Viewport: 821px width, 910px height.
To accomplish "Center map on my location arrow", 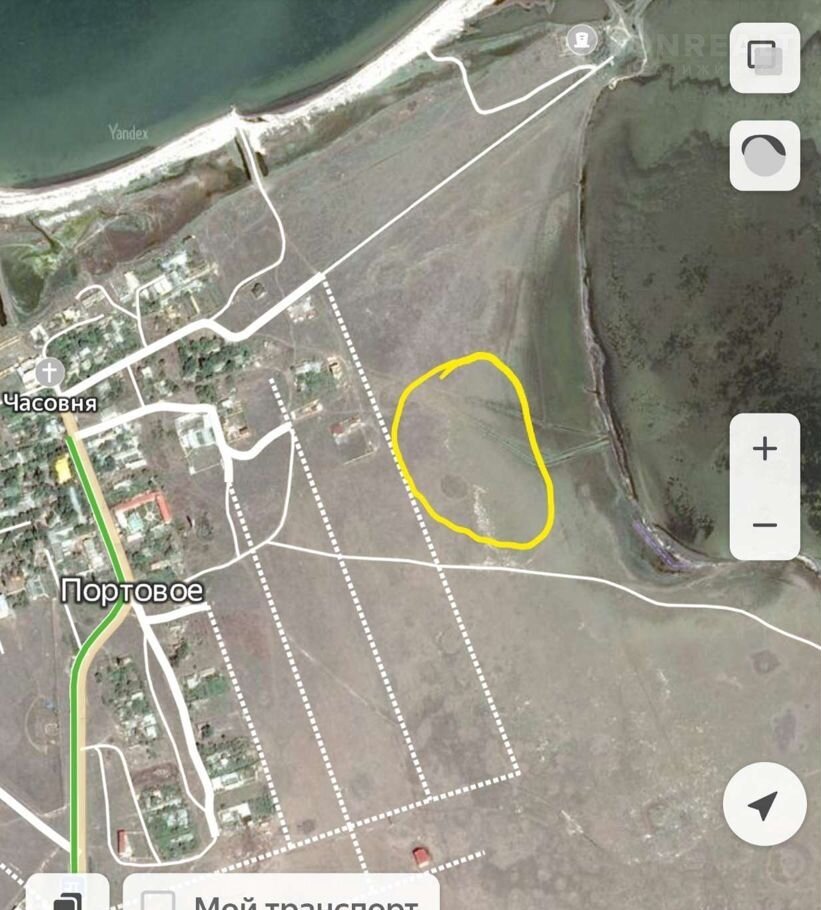I will tap(764, 805).
